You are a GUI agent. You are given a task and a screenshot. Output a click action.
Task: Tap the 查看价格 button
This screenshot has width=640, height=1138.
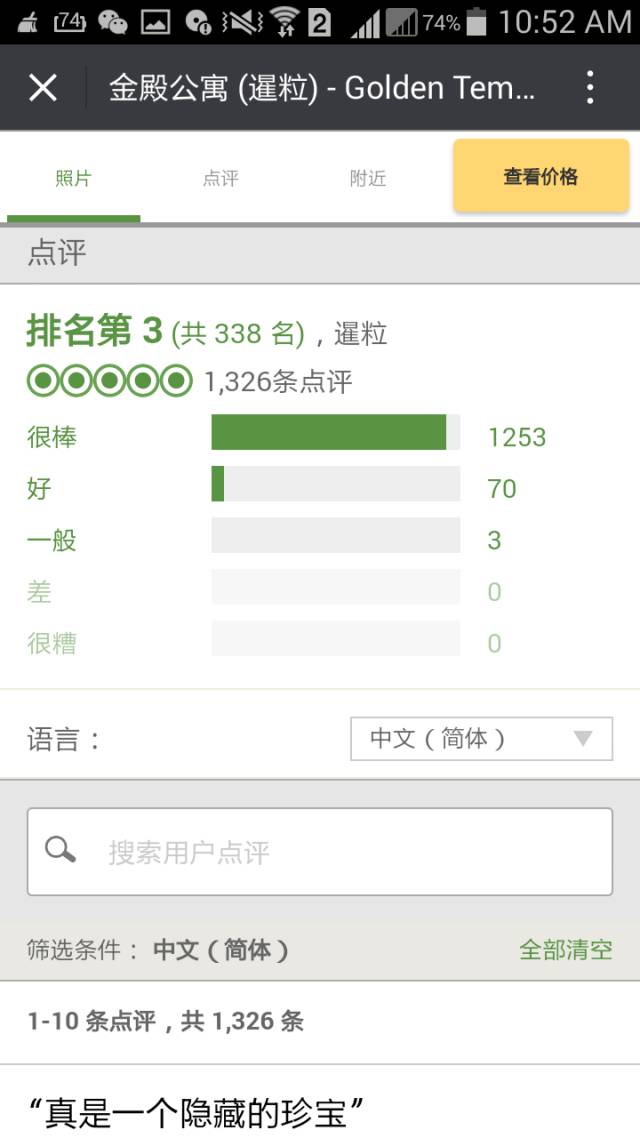coord(541,177)
